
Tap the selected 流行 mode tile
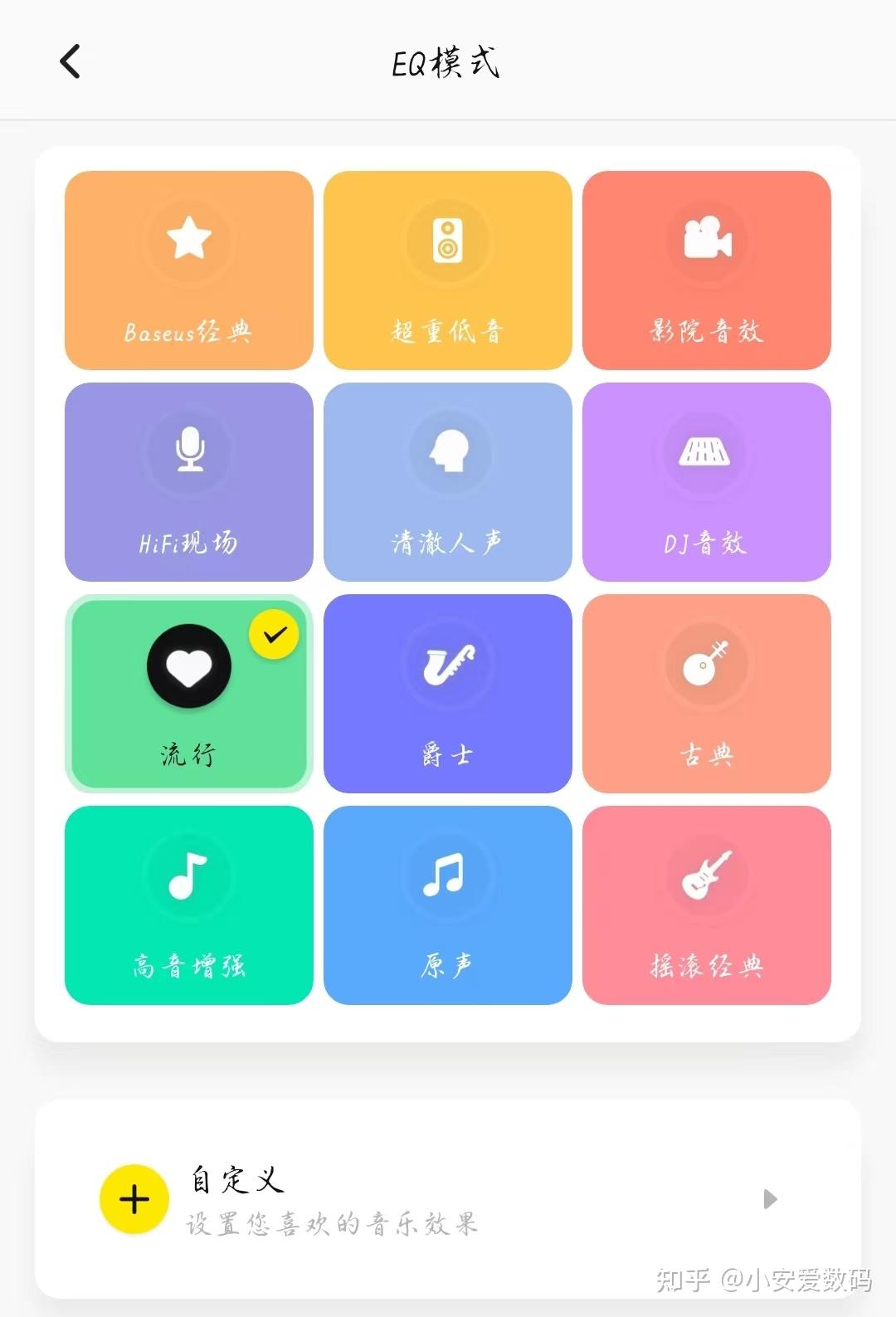189,694
